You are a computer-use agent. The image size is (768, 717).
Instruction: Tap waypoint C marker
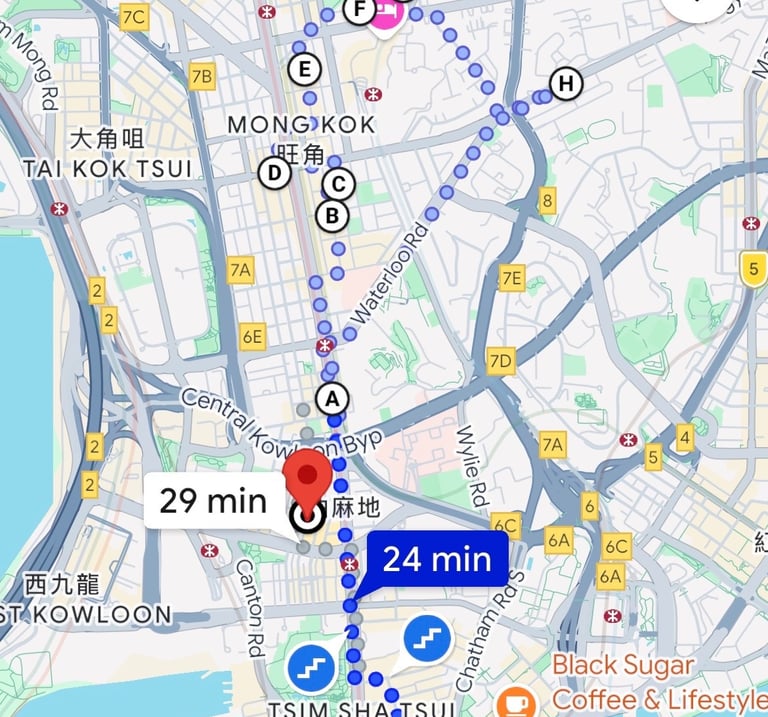pyautogui.click(x=340, y=184)
